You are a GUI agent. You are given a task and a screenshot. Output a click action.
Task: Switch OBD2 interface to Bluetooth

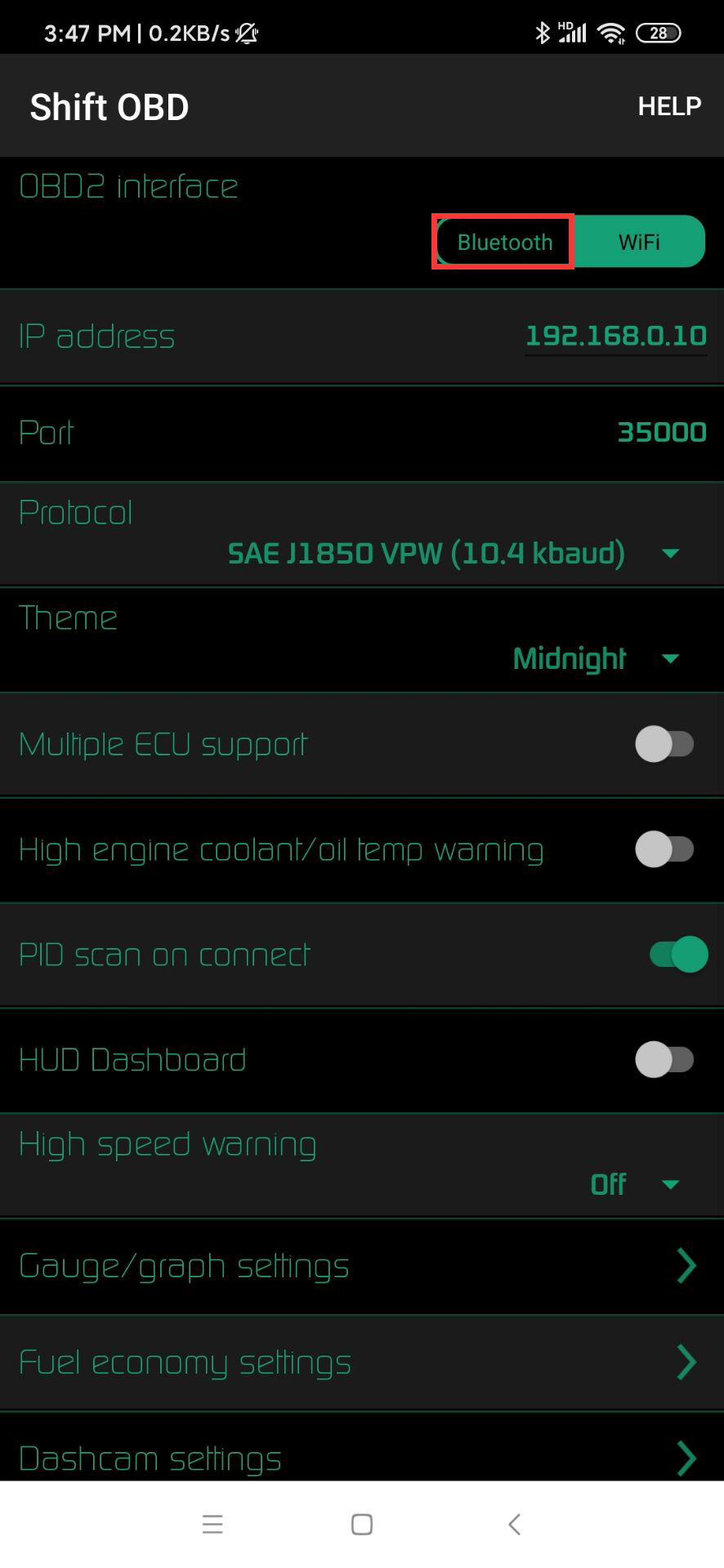(x=504, y=242)
